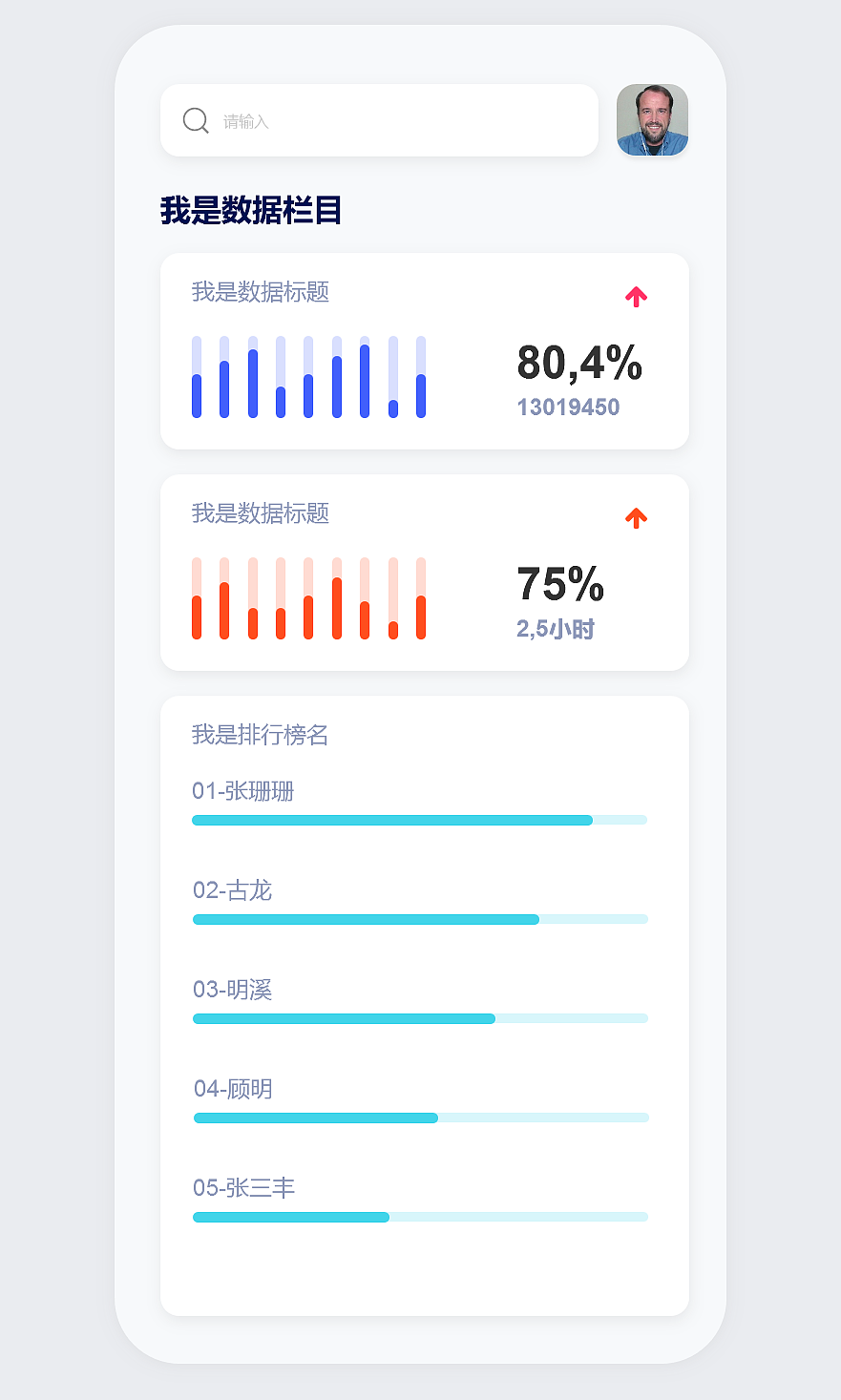This screenshot has width=841, height=1400.
Task: Click the pink upward arrow on first data card
Action: click(635, 296)
